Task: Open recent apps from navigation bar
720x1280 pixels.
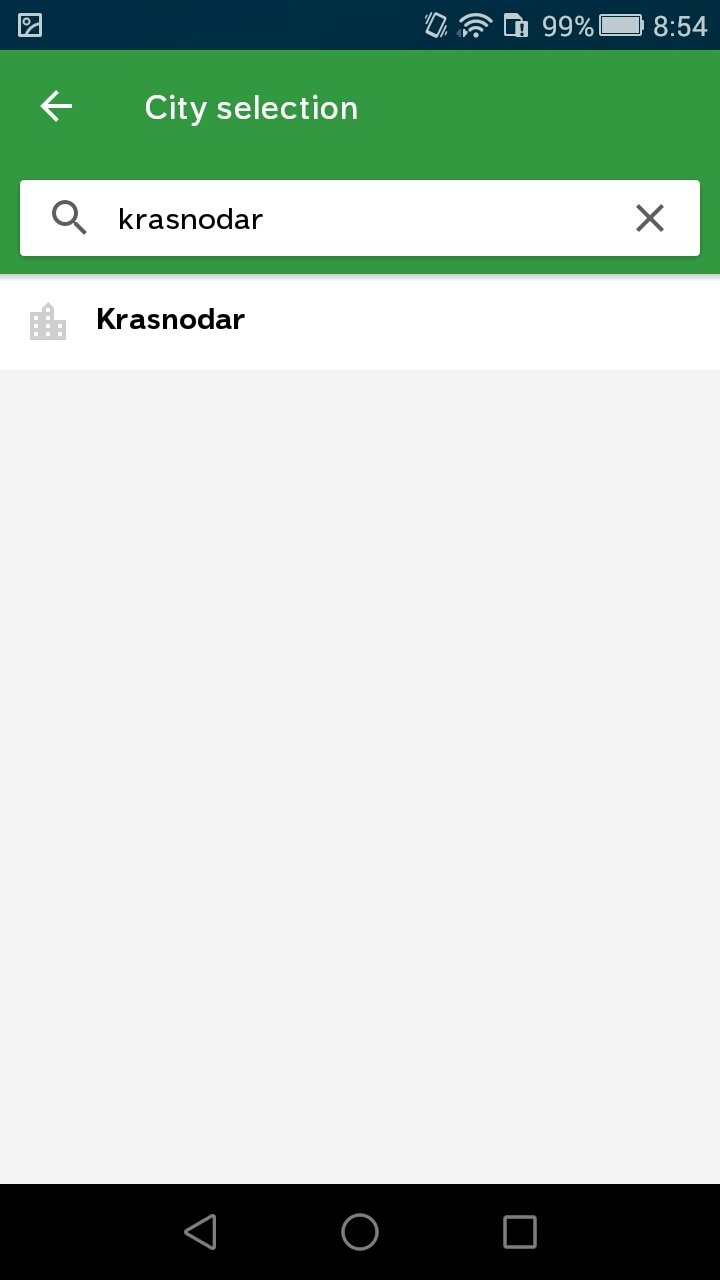Action: (519, 1232)
